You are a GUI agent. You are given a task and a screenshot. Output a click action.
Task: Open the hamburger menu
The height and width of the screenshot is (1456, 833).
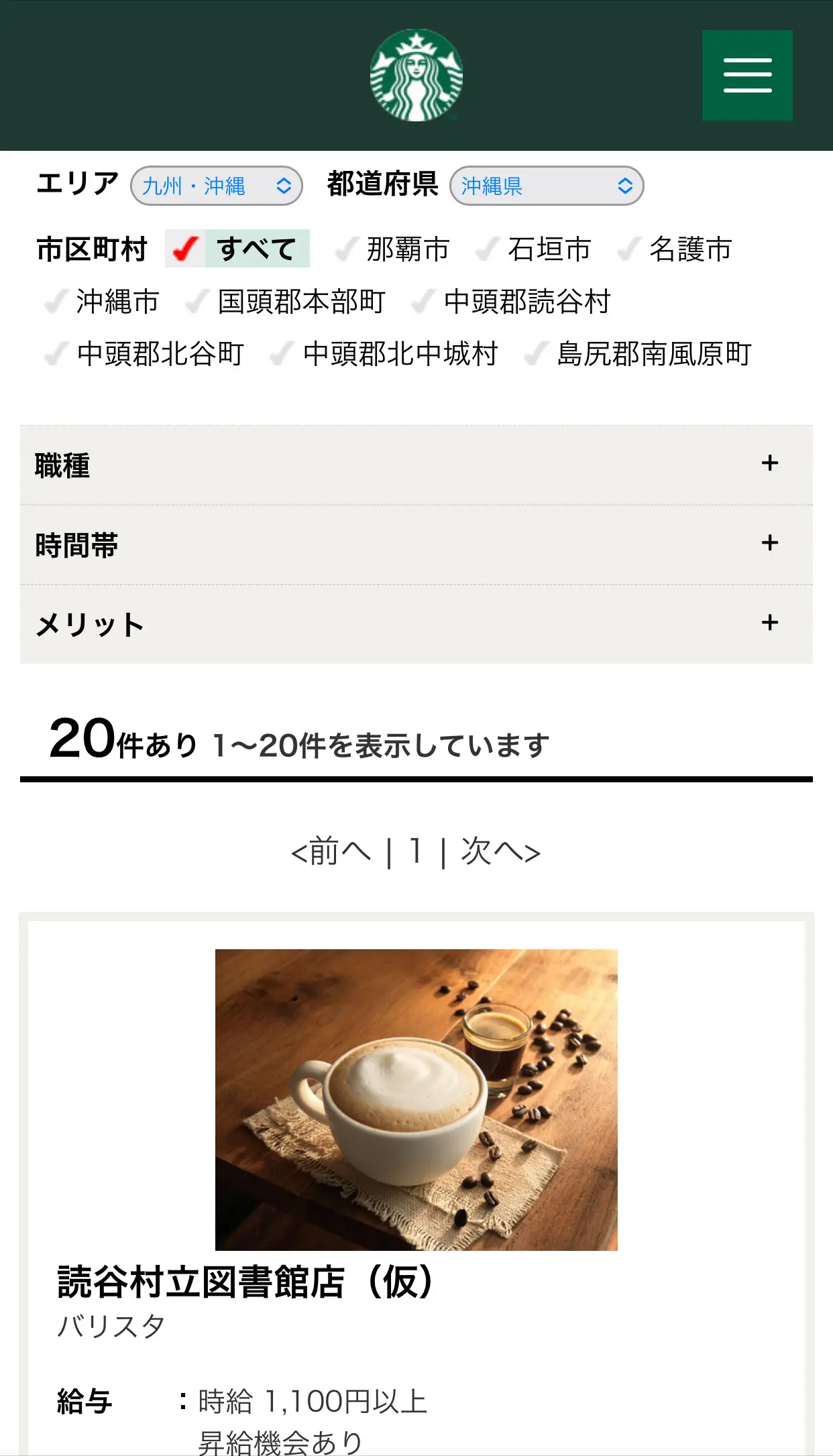pos(747,75)
